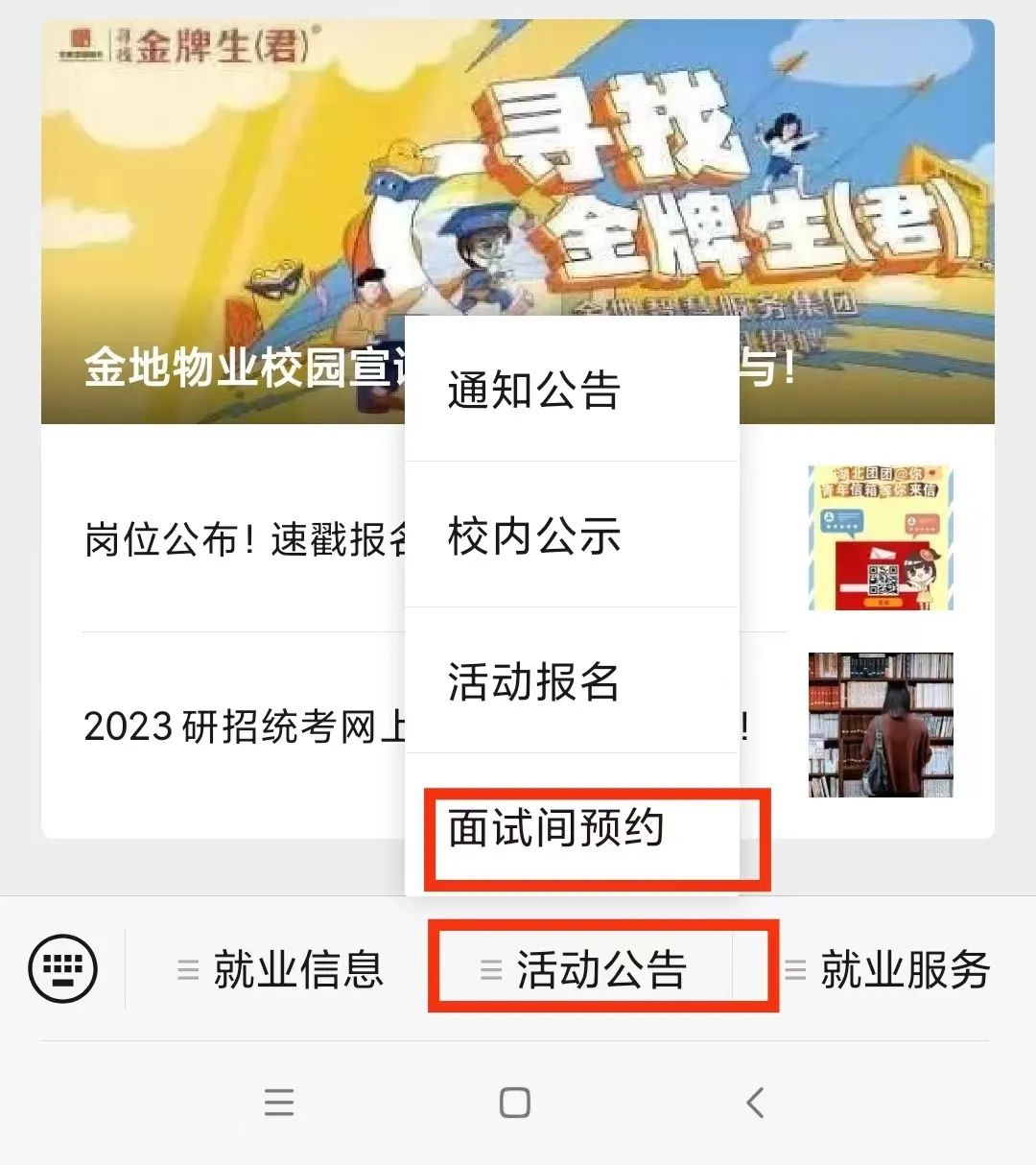Expand the 就业信息 bottom menu
Image resolution: width=1036 pixels, height=1165 pixels.
pos(281,969)
